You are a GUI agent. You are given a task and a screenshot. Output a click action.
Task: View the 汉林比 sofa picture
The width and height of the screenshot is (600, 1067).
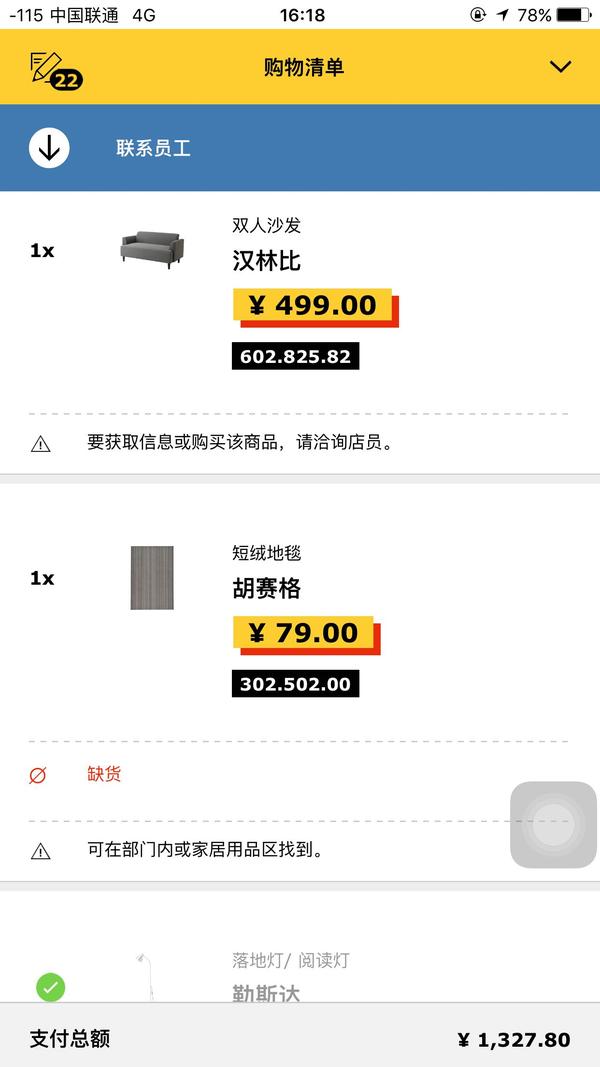click(153, 246)
